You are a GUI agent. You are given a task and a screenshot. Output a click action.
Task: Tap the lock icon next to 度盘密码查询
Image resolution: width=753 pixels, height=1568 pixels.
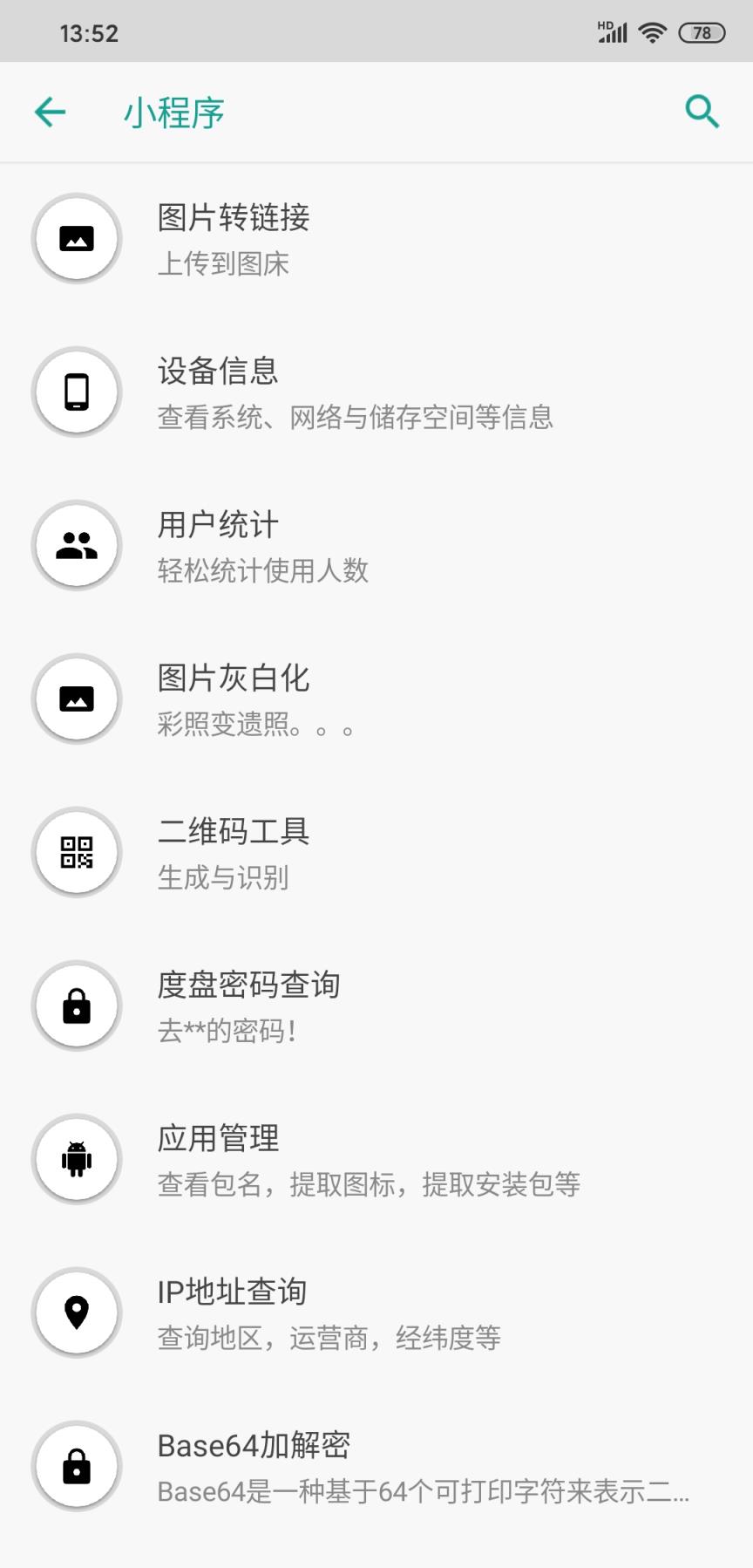click(77, 1006)
